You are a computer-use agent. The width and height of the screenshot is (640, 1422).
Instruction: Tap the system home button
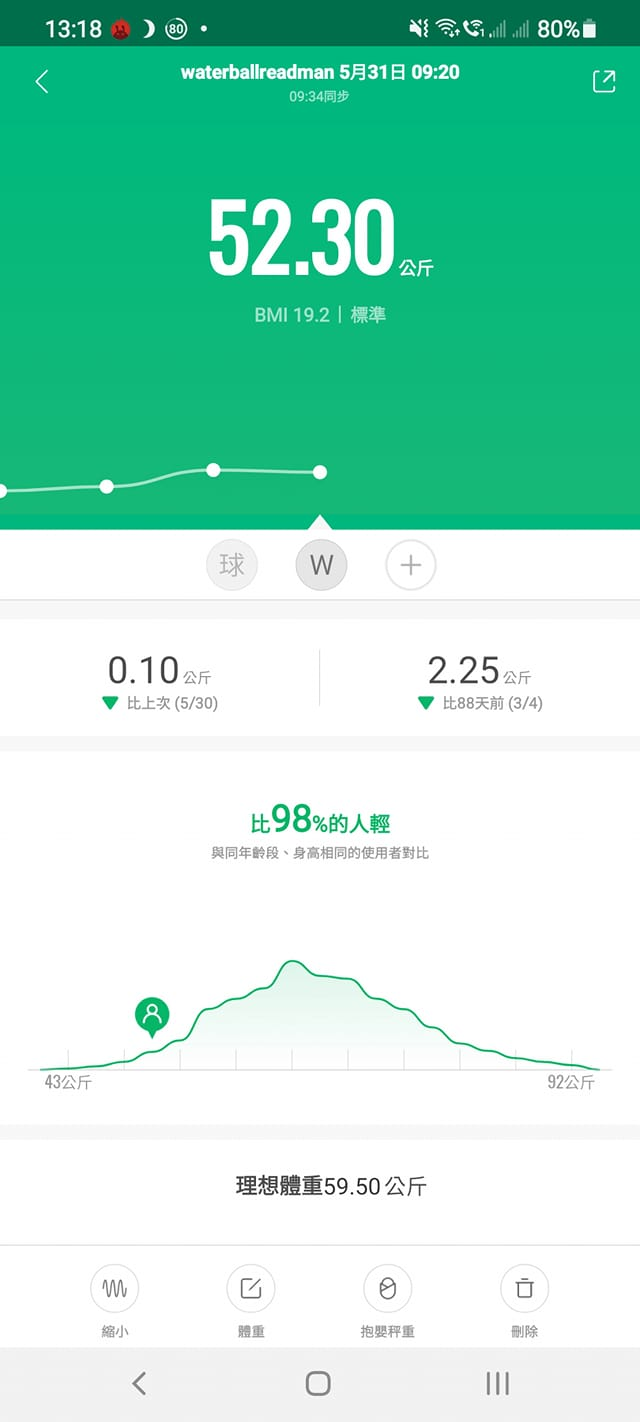tap(318, 1383)
